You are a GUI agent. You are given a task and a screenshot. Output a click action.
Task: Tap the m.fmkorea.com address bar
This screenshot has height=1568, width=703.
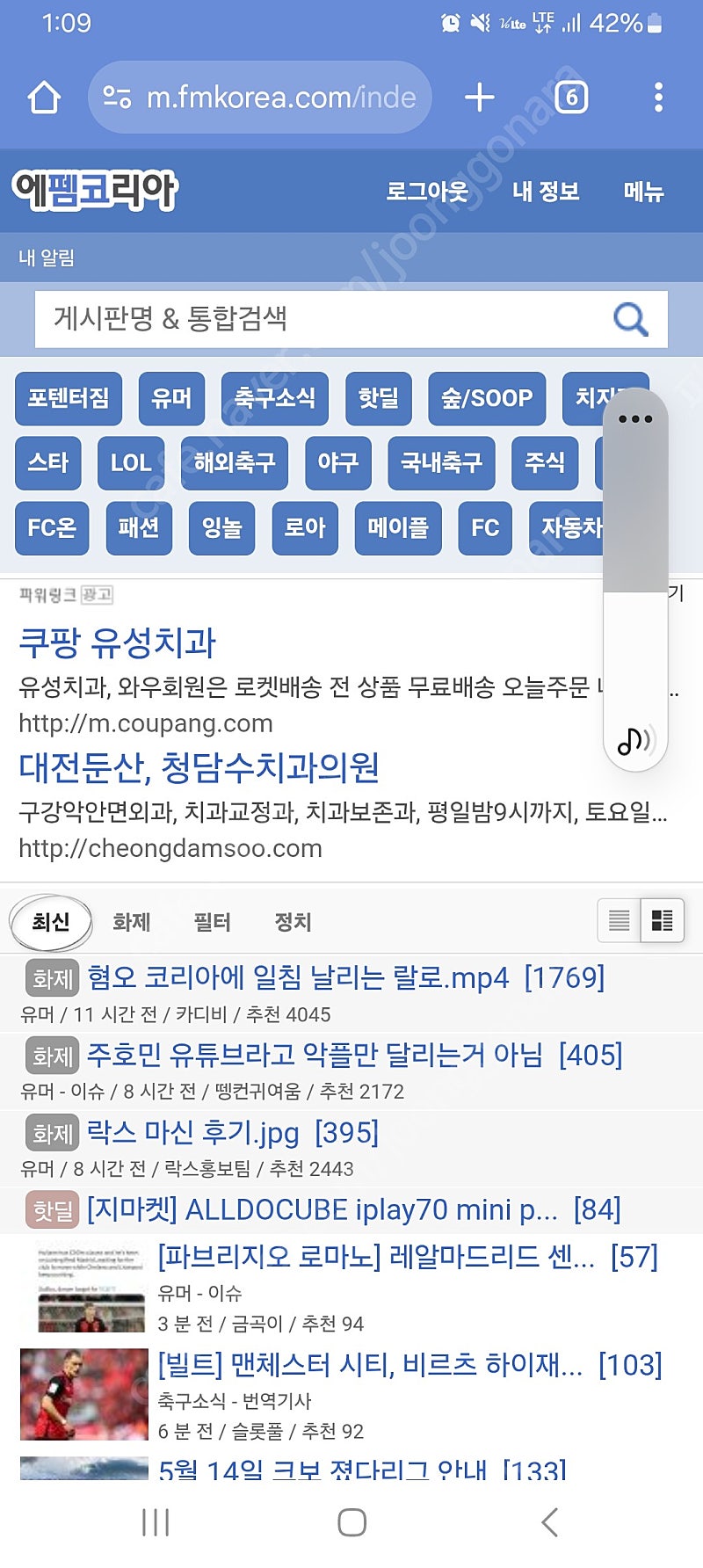click(x=260, y=98)
